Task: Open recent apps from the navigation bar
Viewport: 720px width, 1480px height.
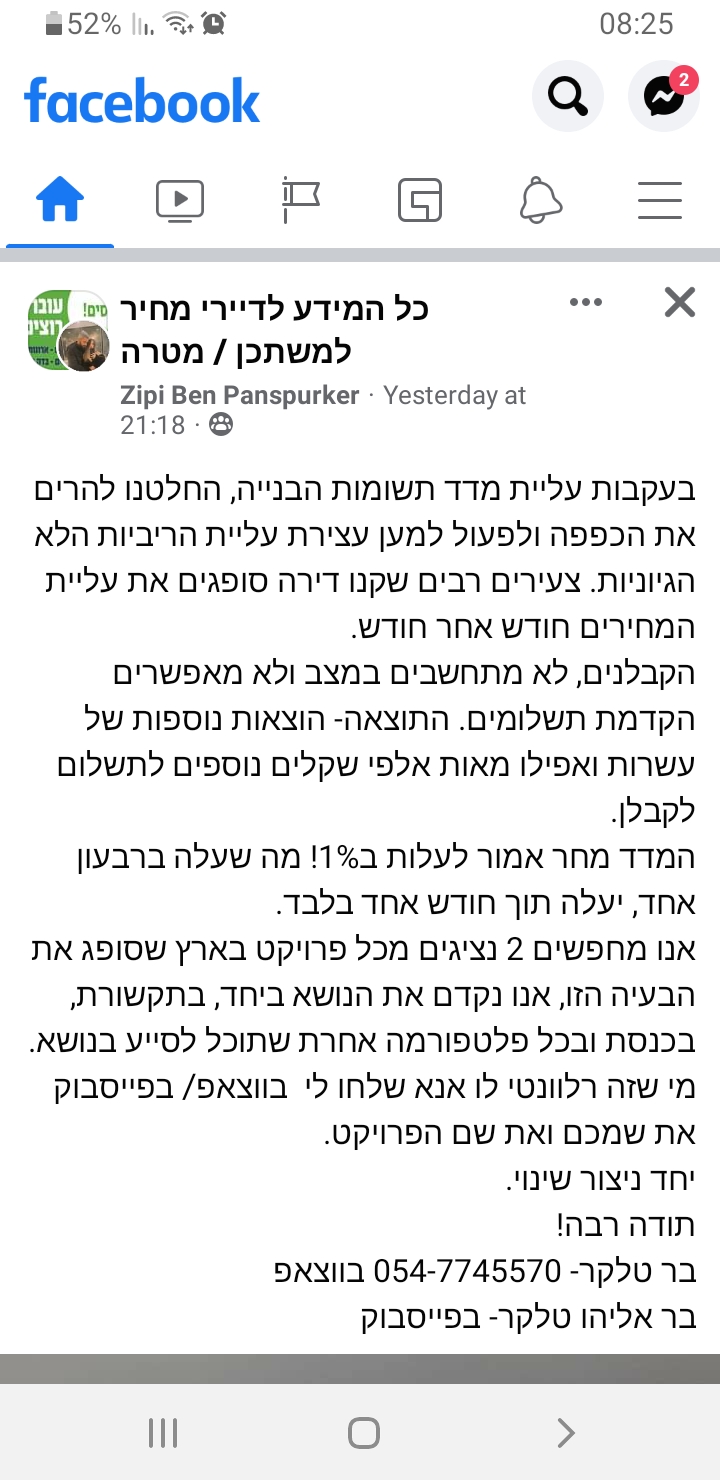Action: tap(162, 1433)
